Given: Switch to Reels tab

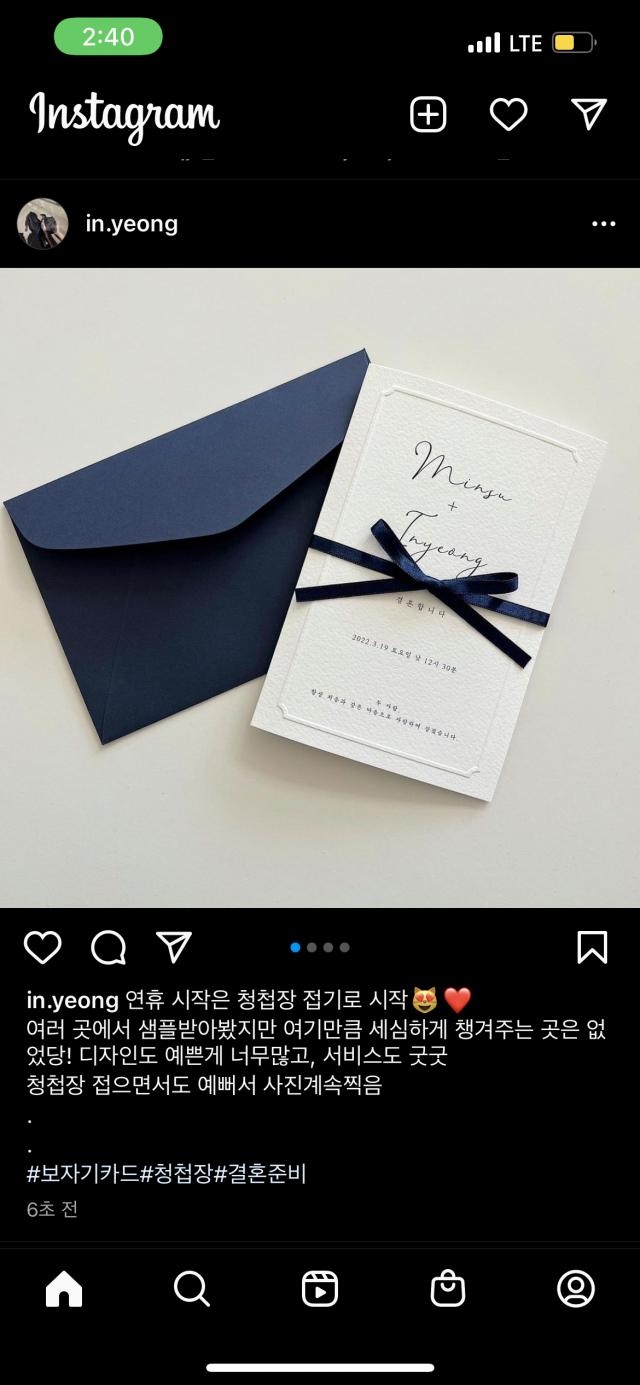Looking at the screenshot, I should click(x=319, y=1289).
